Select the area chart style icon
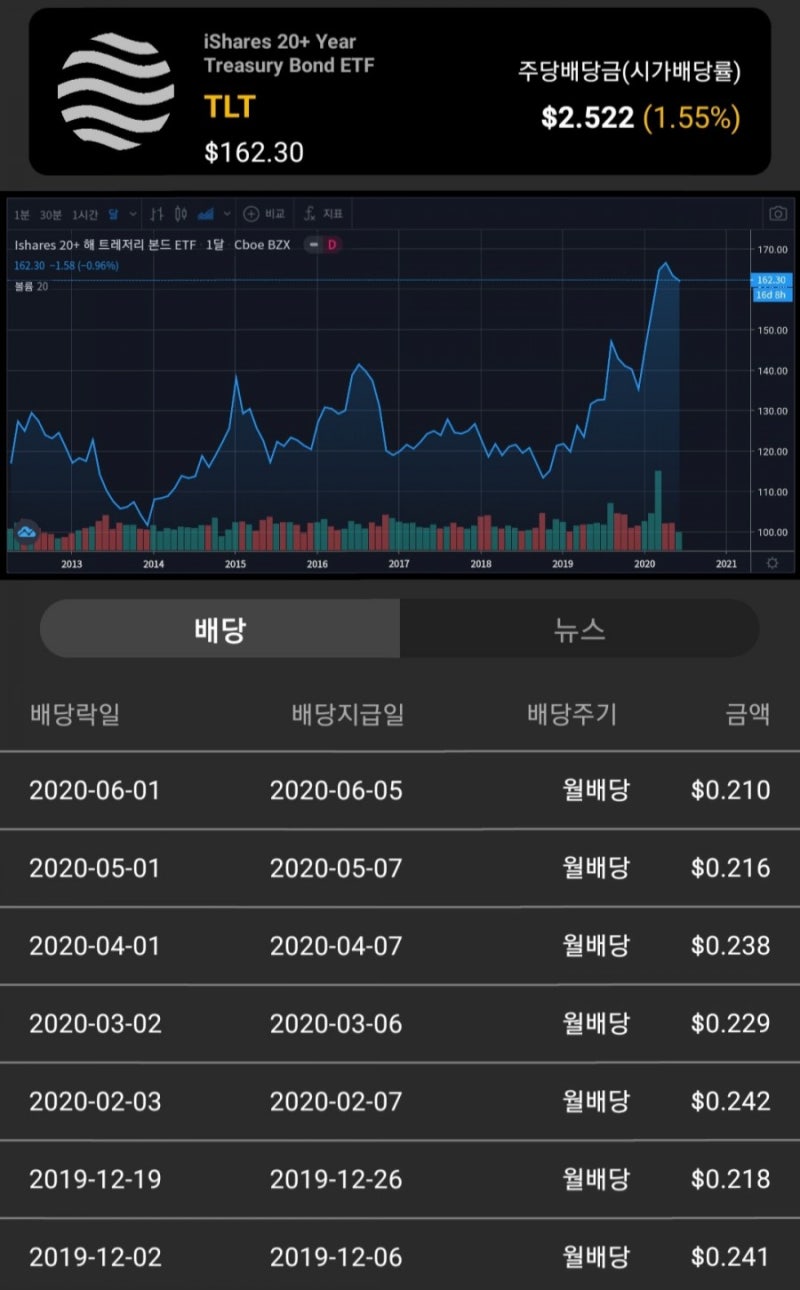Screen dimensions: 800x1290 [205, 213]
